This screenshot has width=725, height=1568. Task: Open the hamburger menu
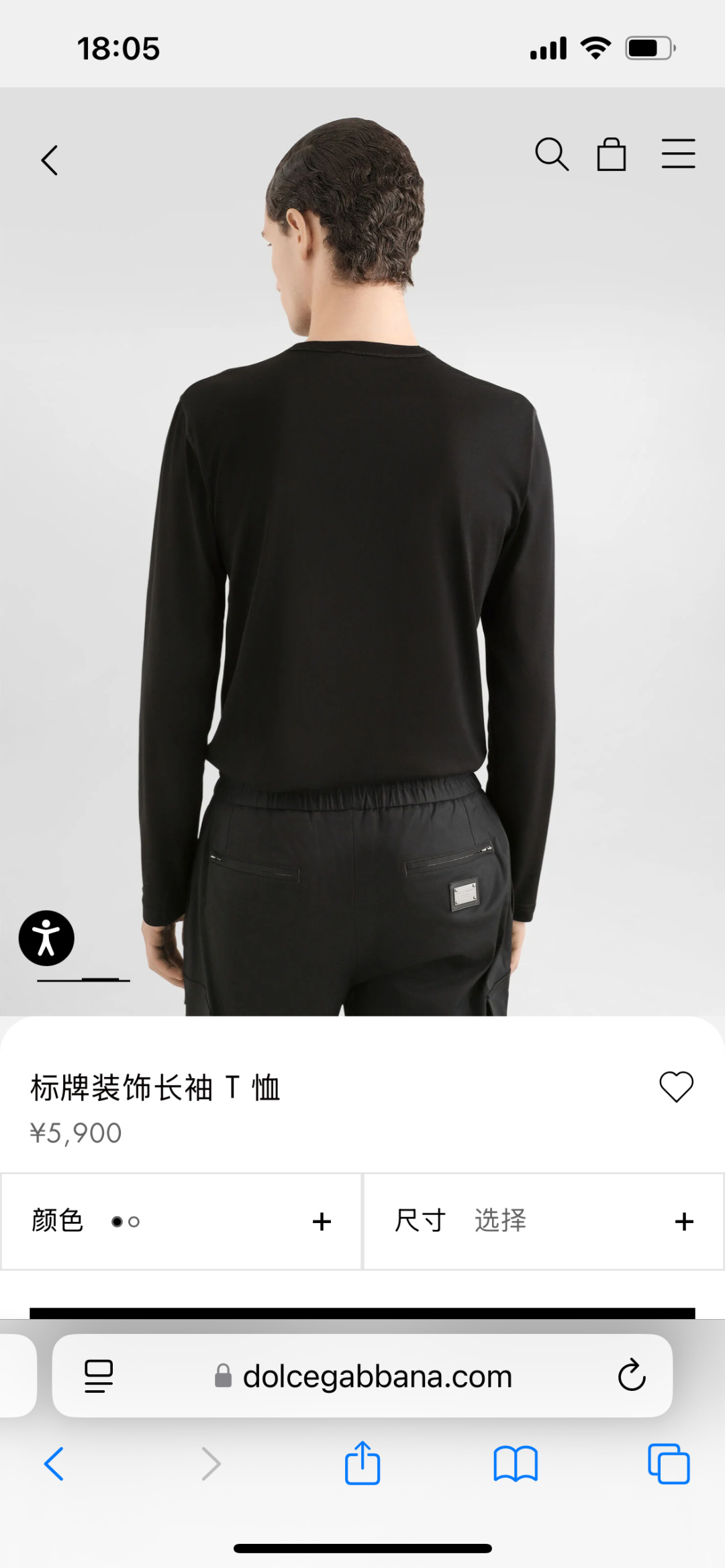pos(678,154)
